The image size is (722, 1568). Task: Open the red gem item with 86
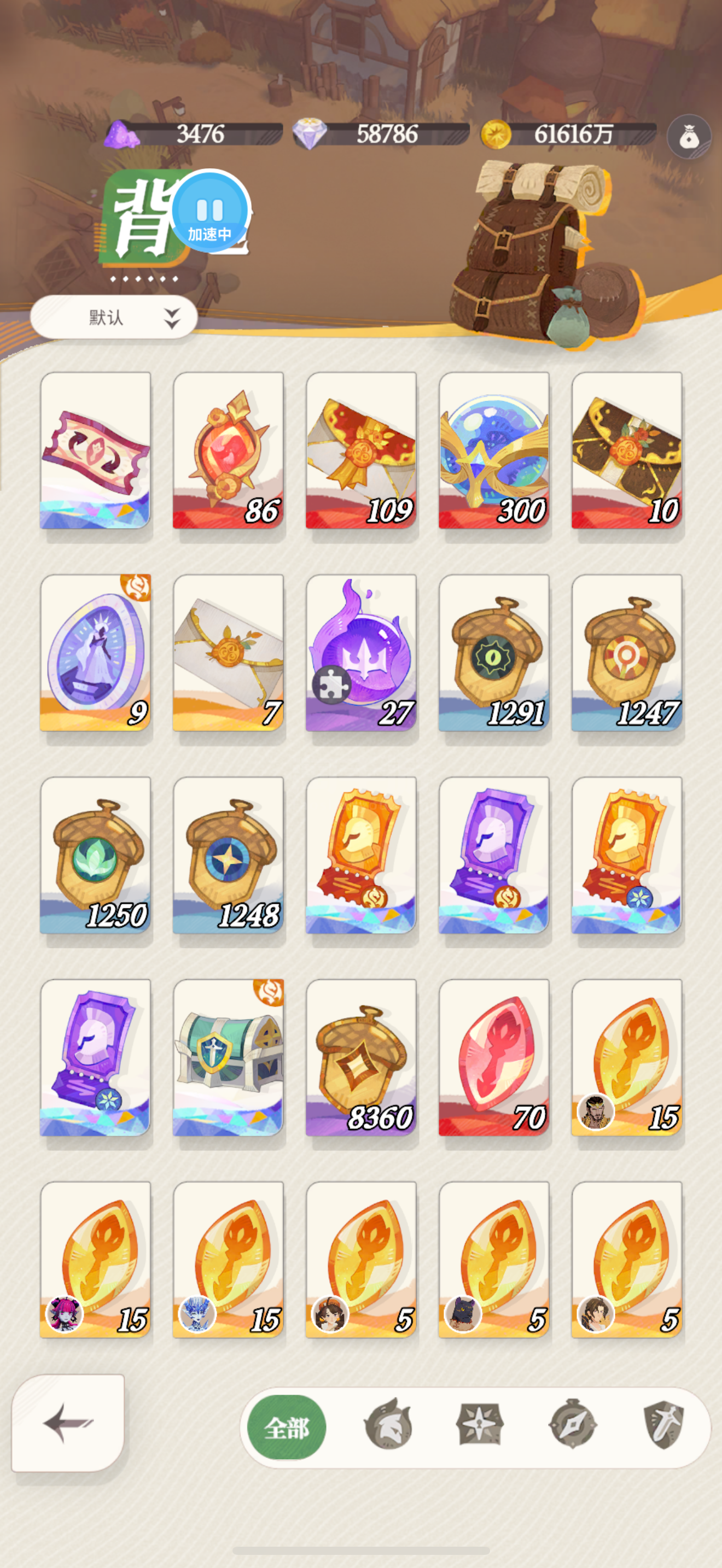(228, 450)
